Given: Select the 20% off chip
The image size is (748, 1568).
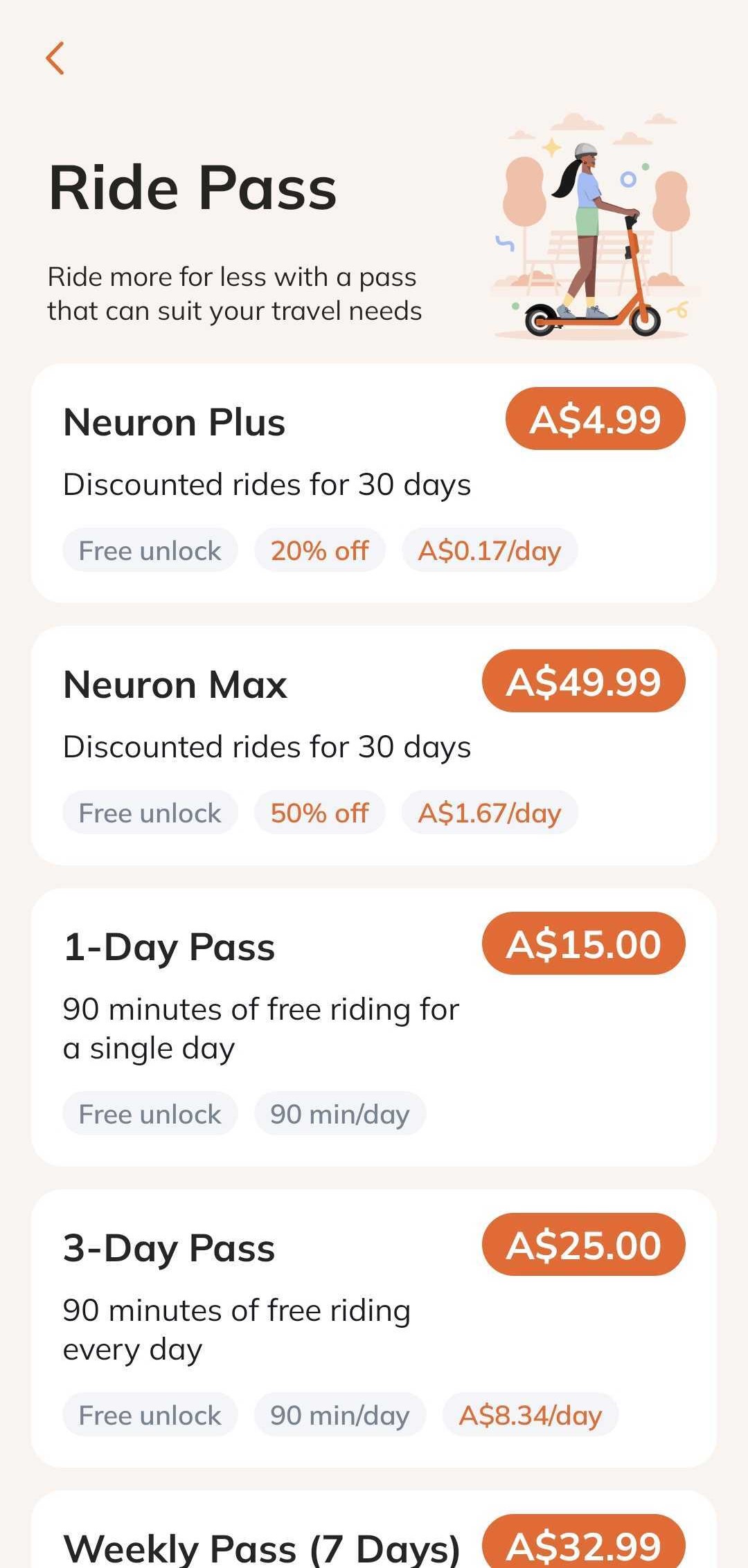Looking at the screenshot, I should click(319, 549).
